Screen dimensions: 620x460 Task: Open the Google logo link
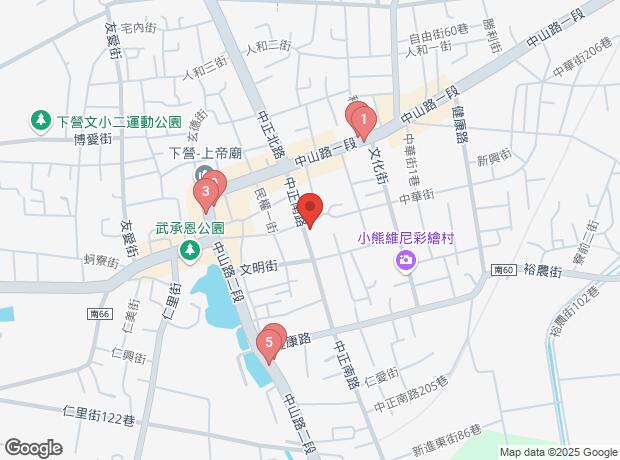click(33, 446)
